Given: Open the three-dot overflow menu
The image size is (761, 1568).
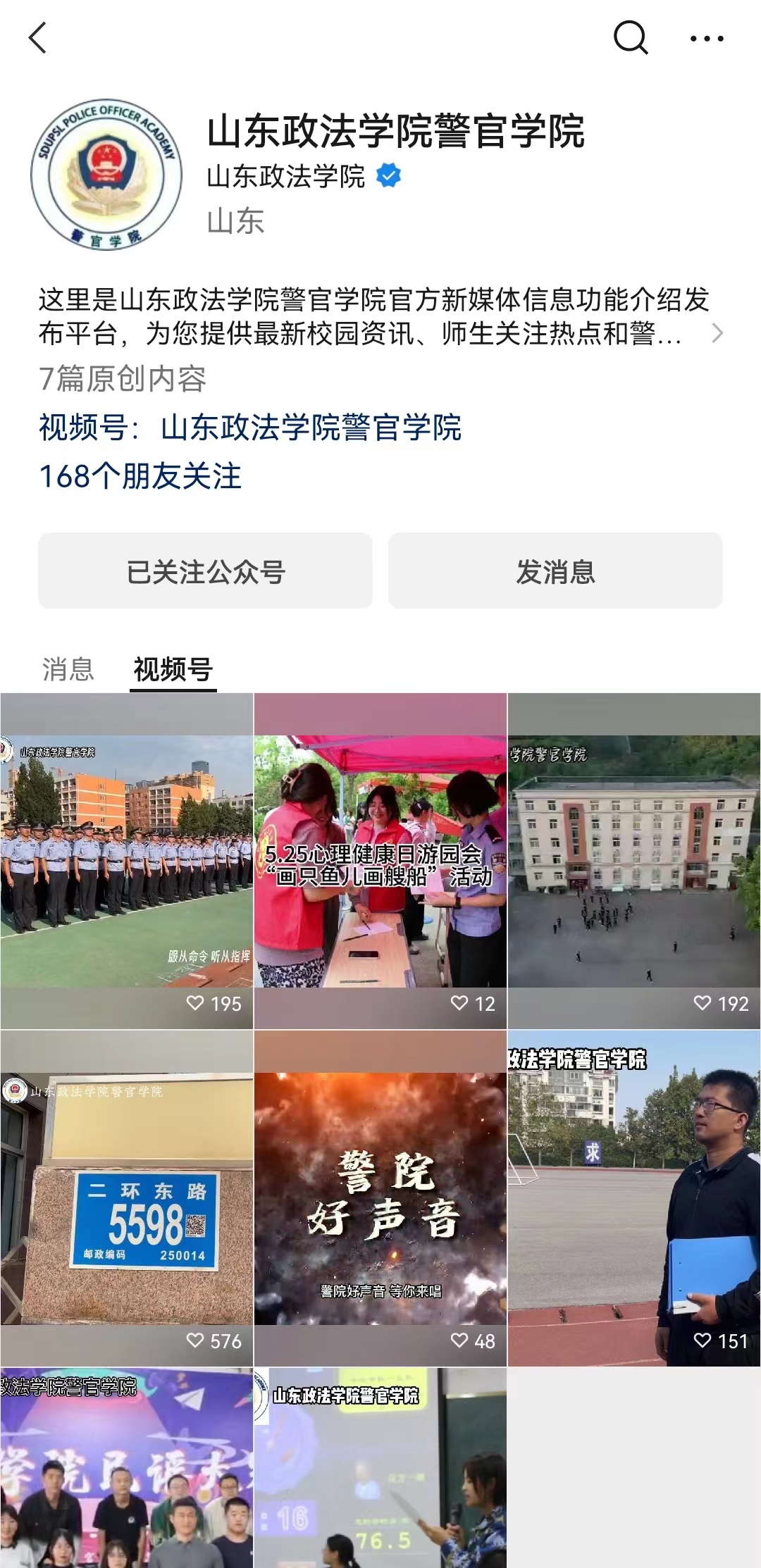Looking at the screenshot, I should pyautogui.click(x=707, y=39).
